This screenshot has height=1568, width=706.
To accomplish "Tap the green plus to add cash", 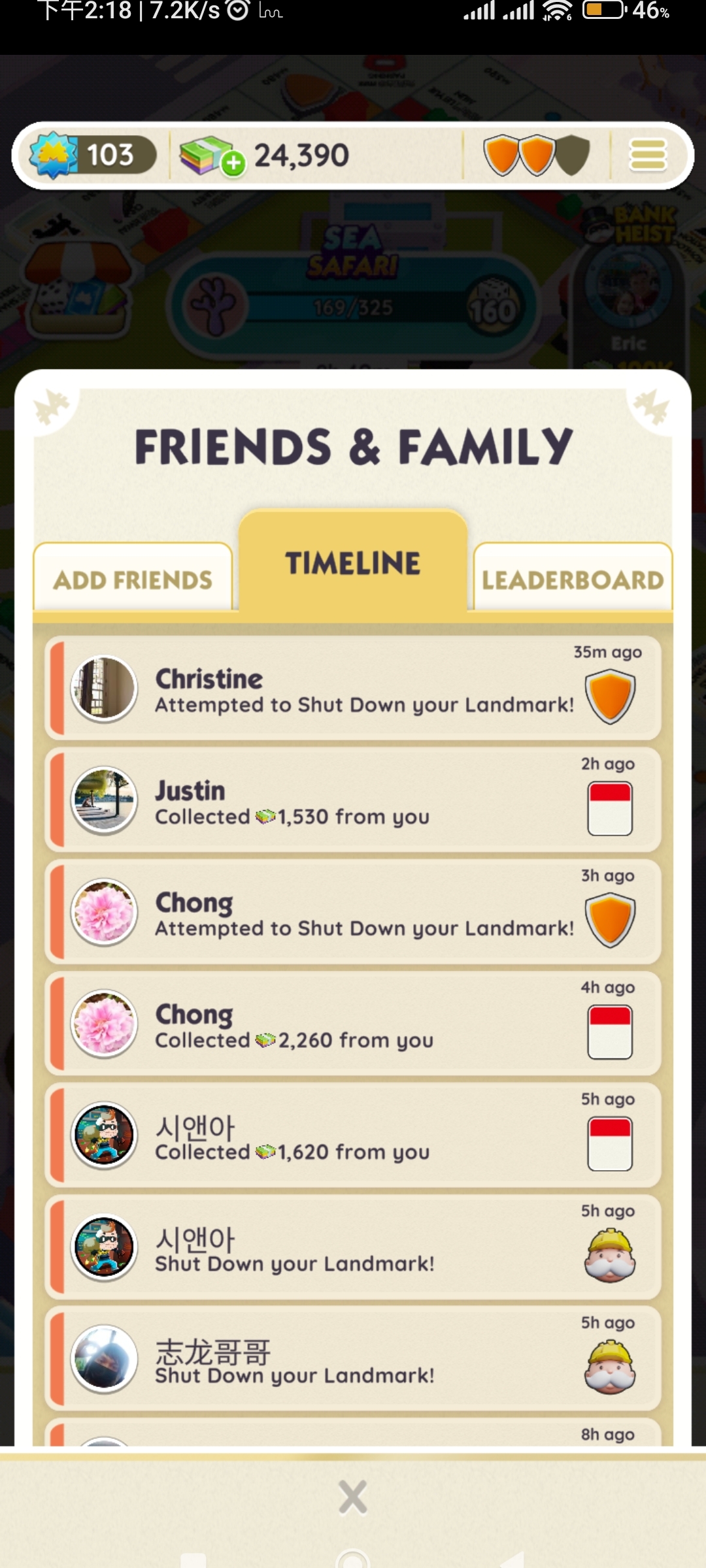I will (x=233, y=163).
